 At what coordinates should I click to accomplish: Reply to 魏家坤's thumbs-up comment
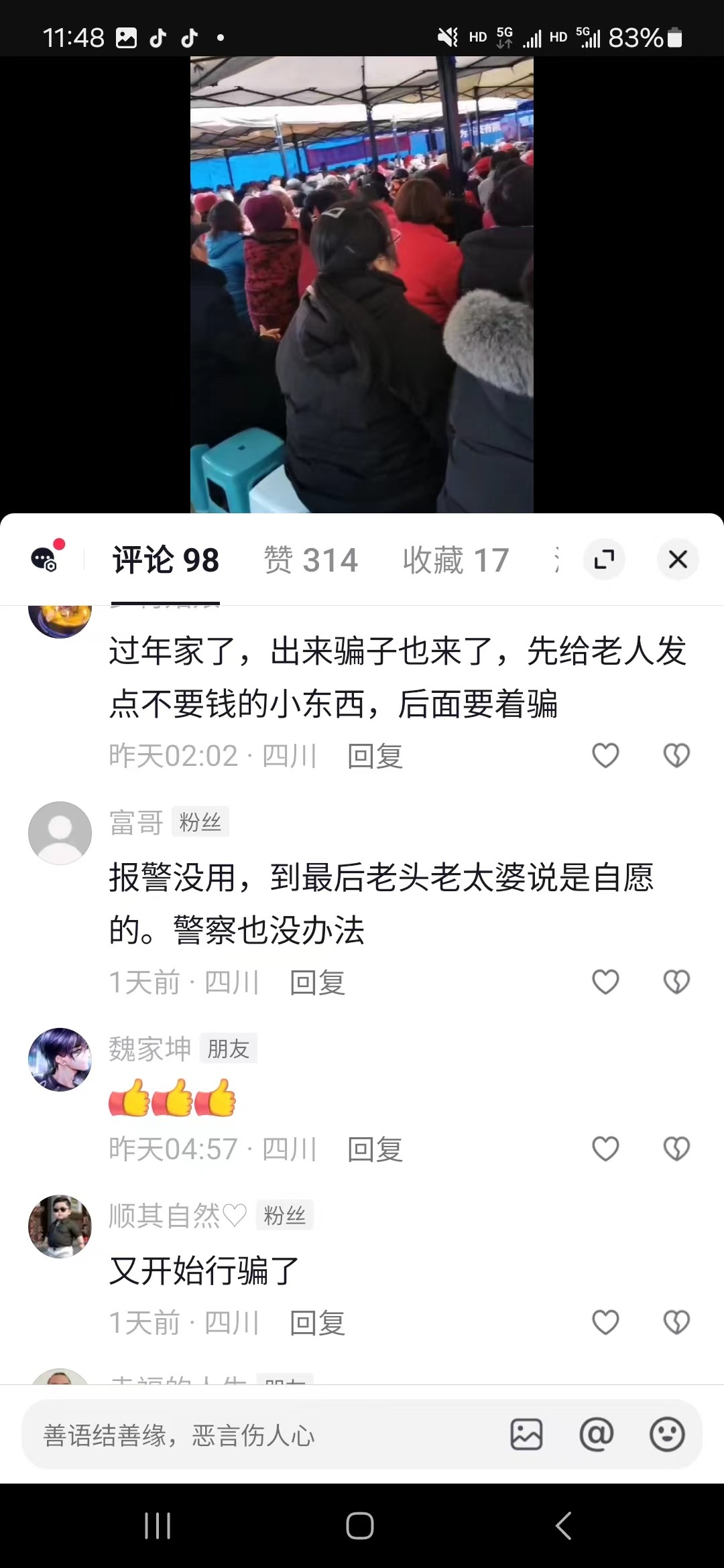[375, 1150]
